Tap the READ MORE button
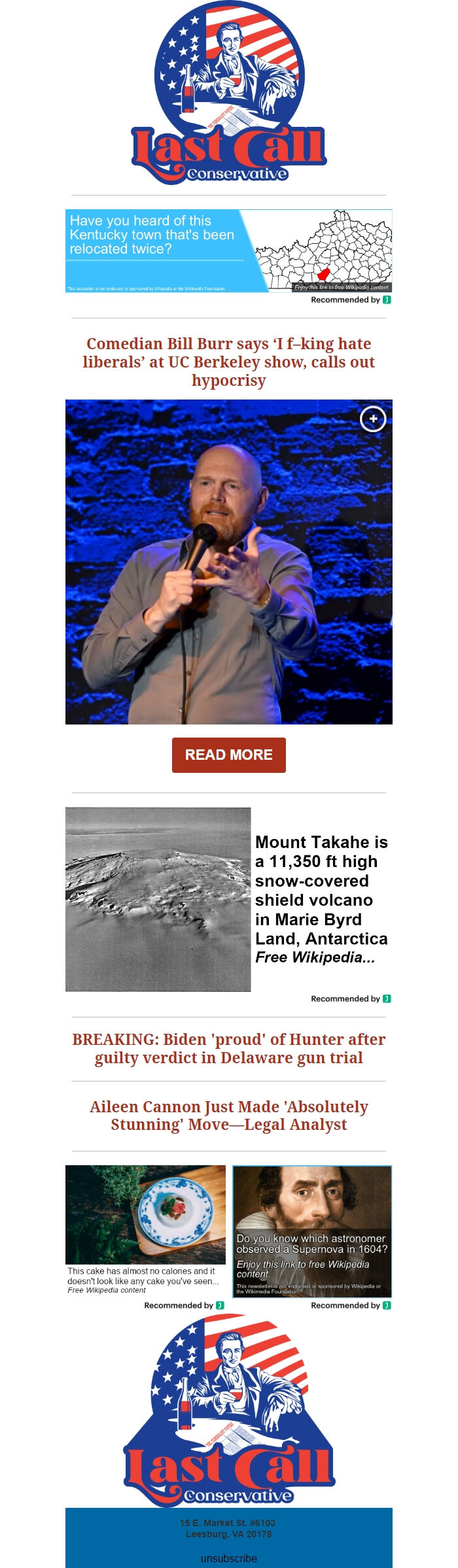This screenshot has width=458, height=1568. click(228, 755)
